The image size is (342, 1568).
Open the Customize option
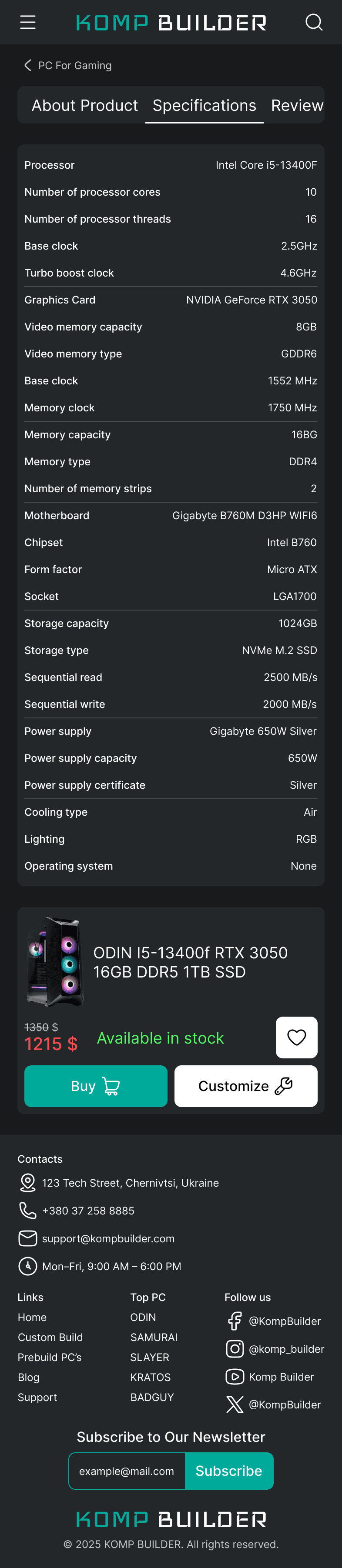[x=246, y=1086]
